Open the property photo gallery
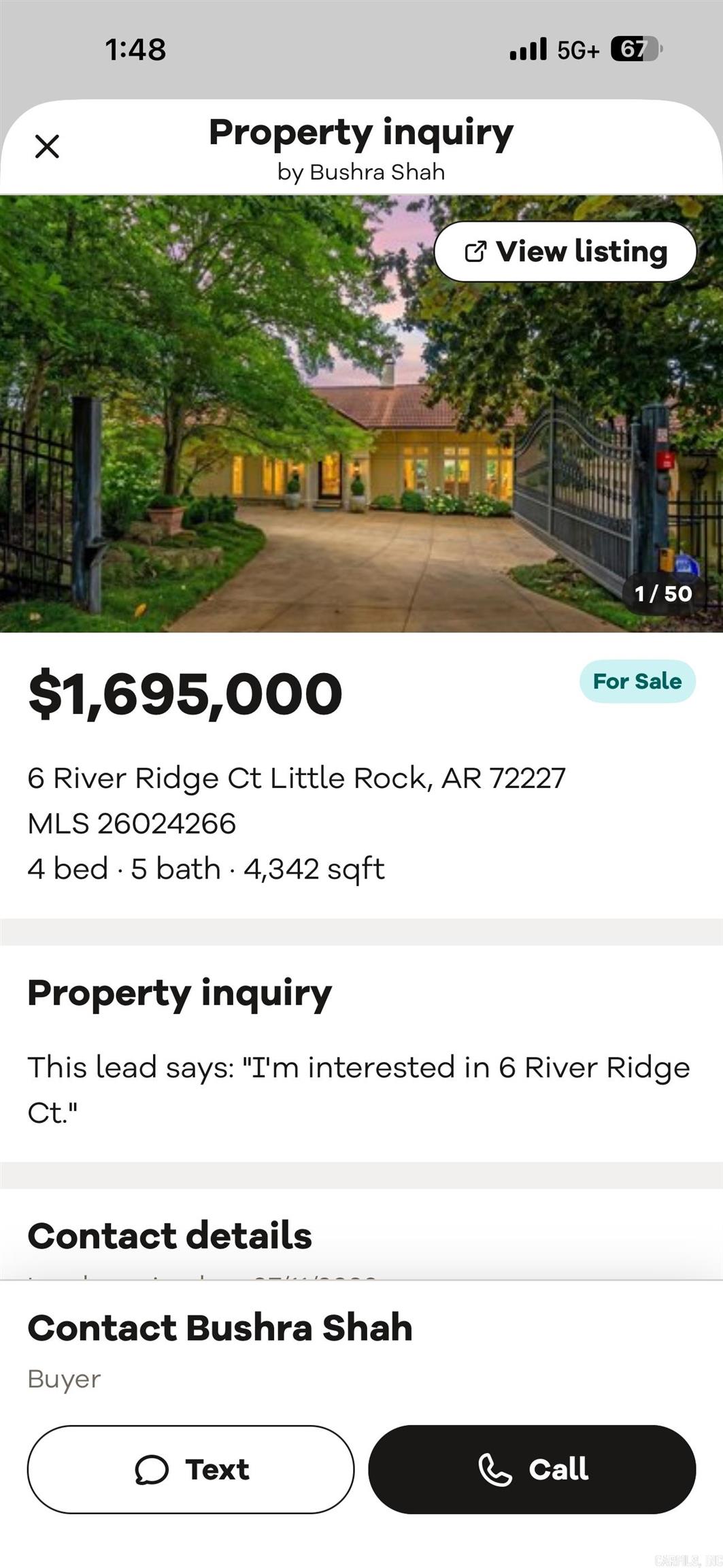The width and height of the screenshot is (723, 1568). [x=361, y=414]
